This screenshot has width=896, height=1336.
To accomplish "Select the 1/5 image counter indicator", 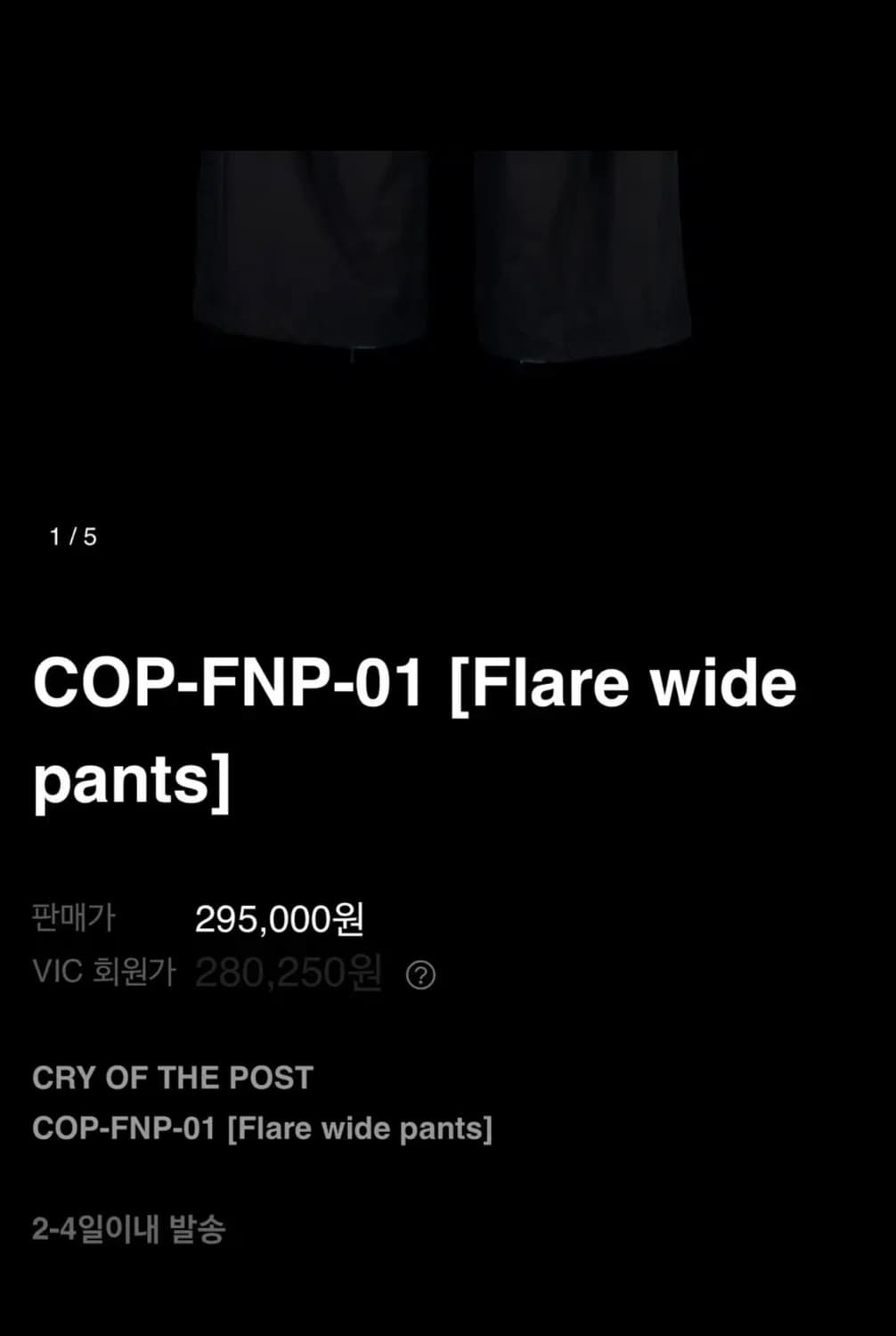I will click(x=72, y=534).
